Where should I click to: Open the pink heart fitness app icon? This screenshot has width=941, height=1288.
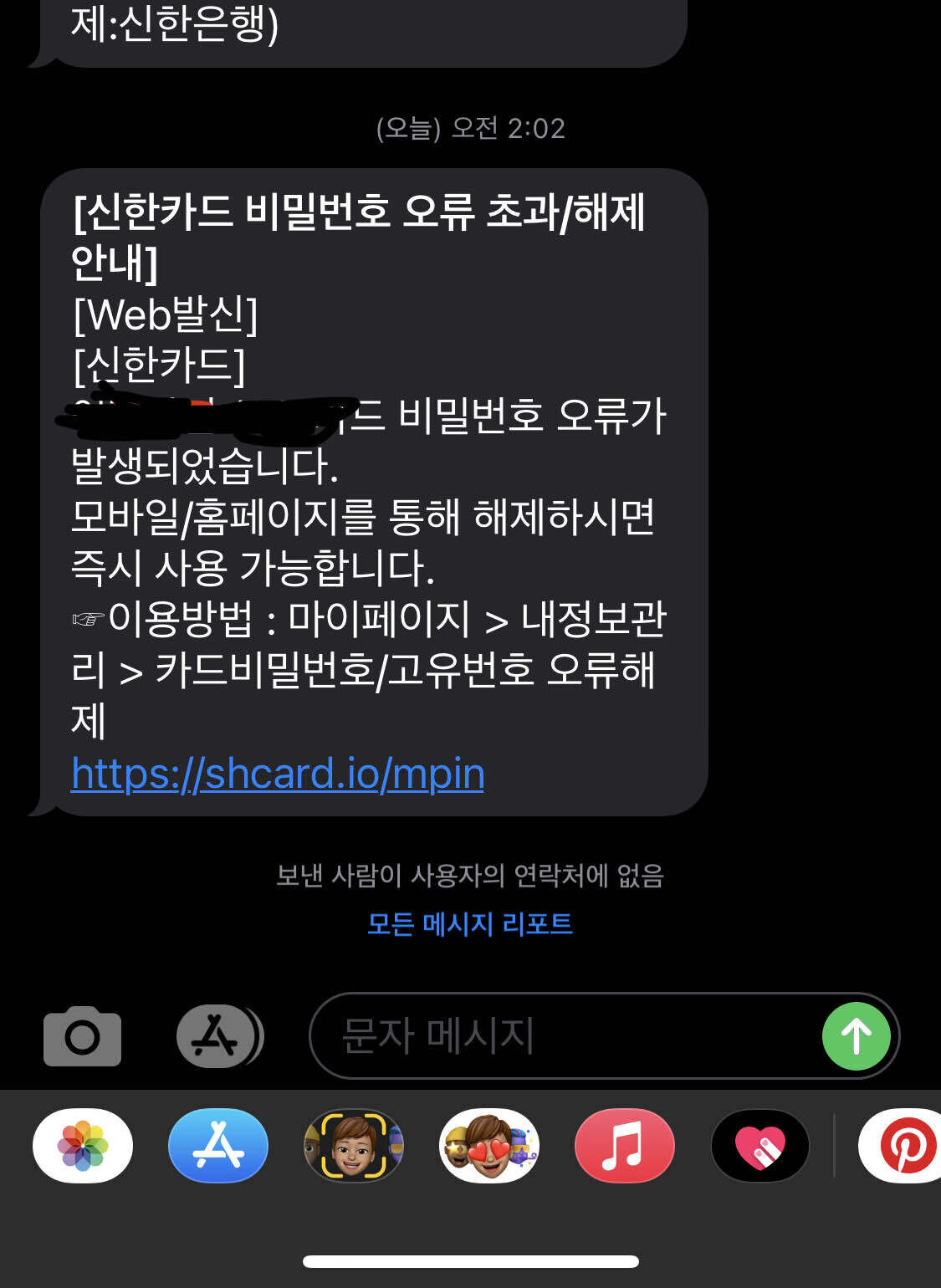pyautogui.click(x=758, y=1147)
